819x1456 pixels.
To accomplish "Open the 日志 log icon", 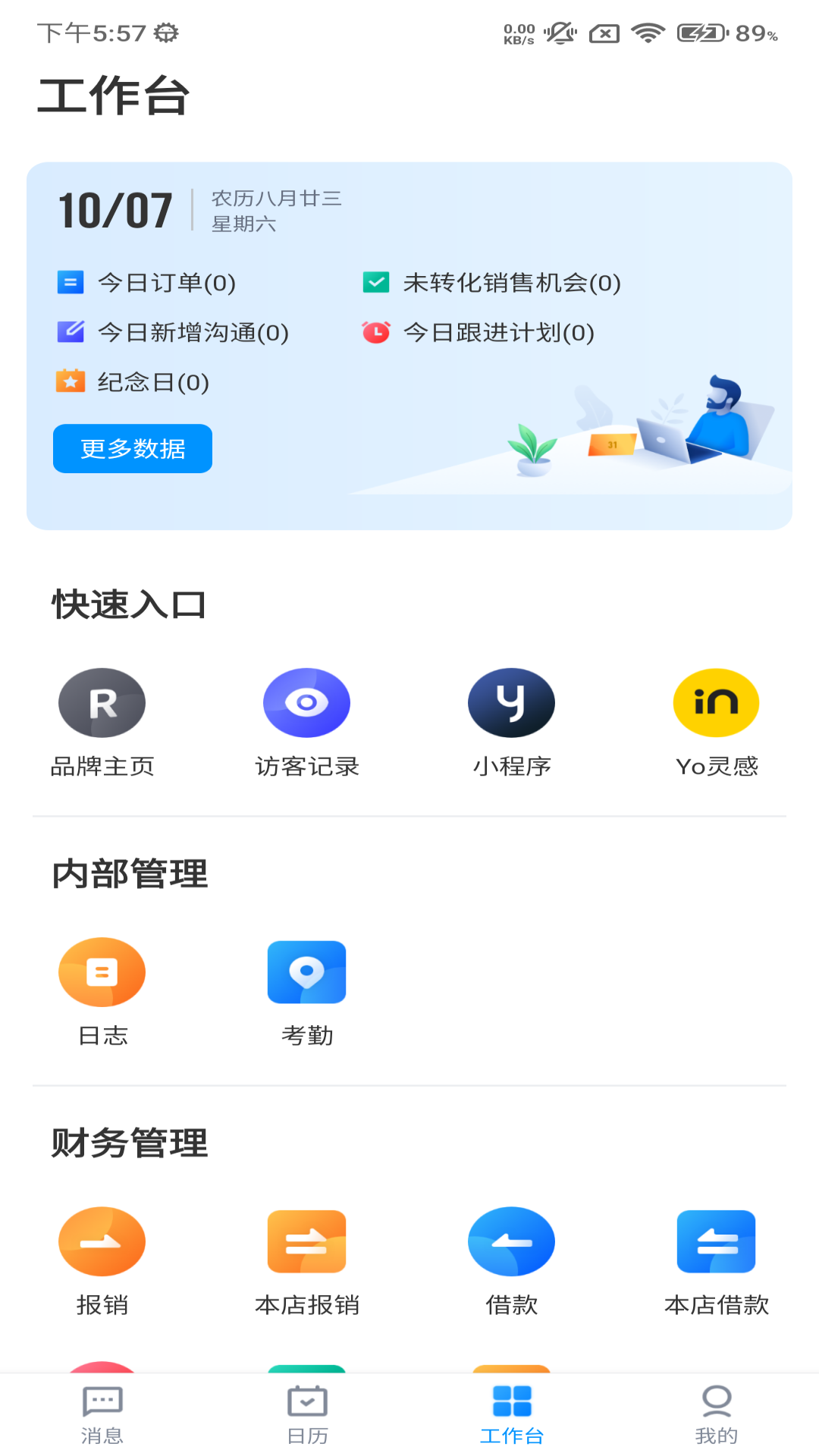I will (x=102, y=971).
